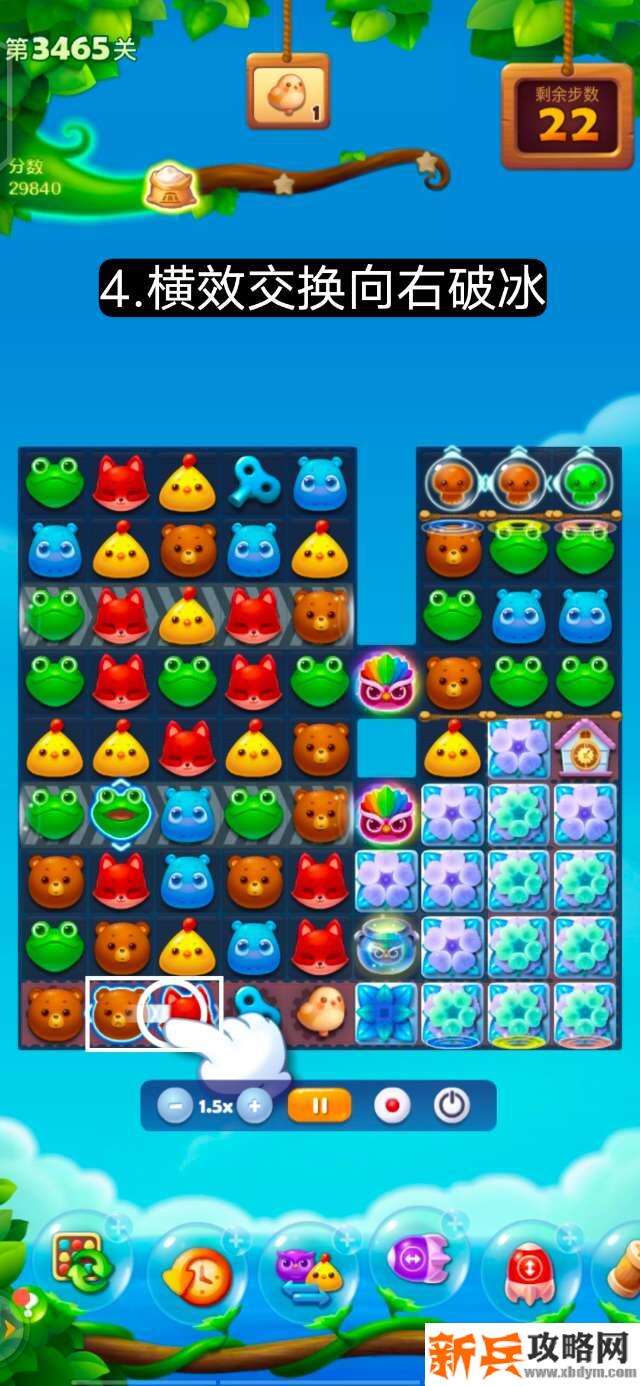This screenshot has width=640, height=1386.
Task: Start recording with the red dot button
Action: click(391, 1106)
